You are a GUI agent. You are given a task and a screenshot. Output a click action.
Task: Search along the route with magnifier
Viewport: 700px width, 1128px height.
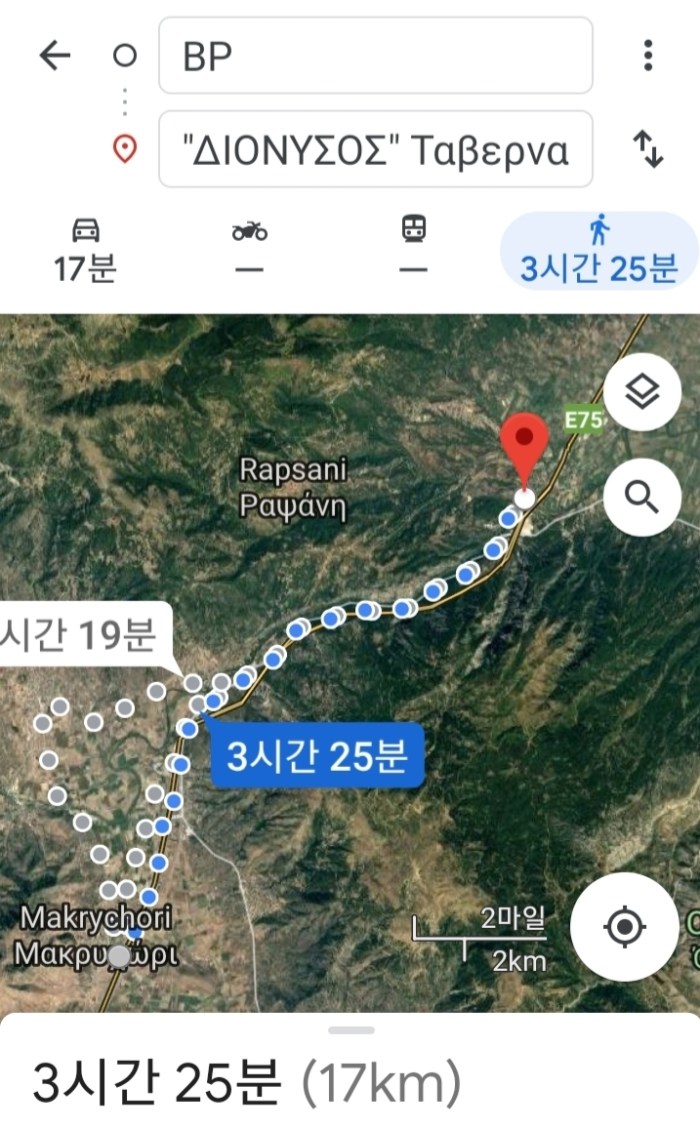click(642, 496)
